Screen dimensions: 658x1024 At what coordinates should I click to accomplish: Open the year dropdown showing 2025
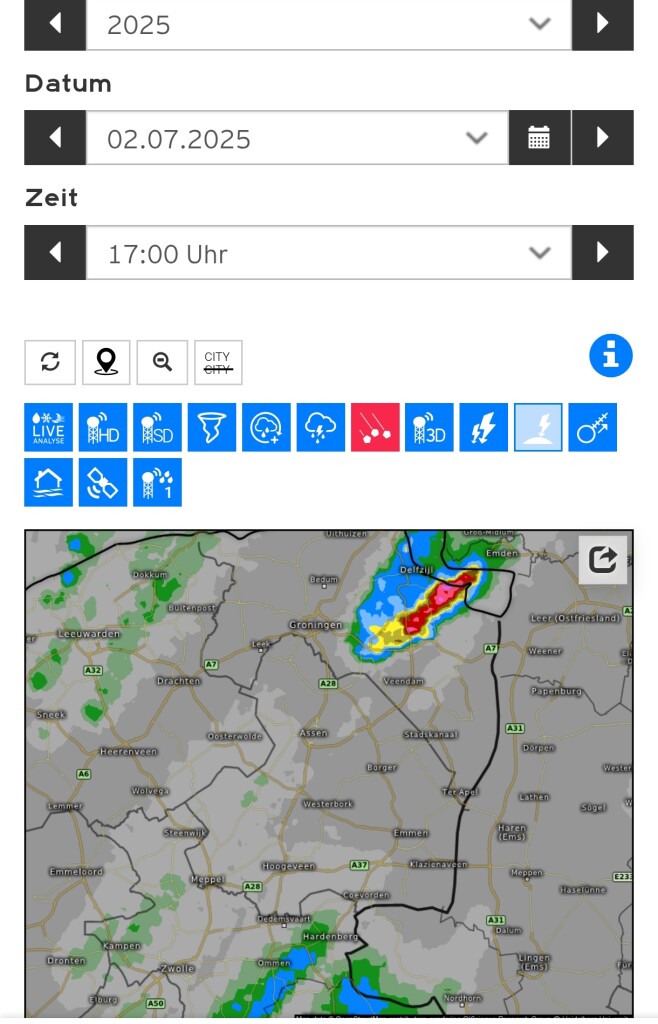tap(329, 25)
